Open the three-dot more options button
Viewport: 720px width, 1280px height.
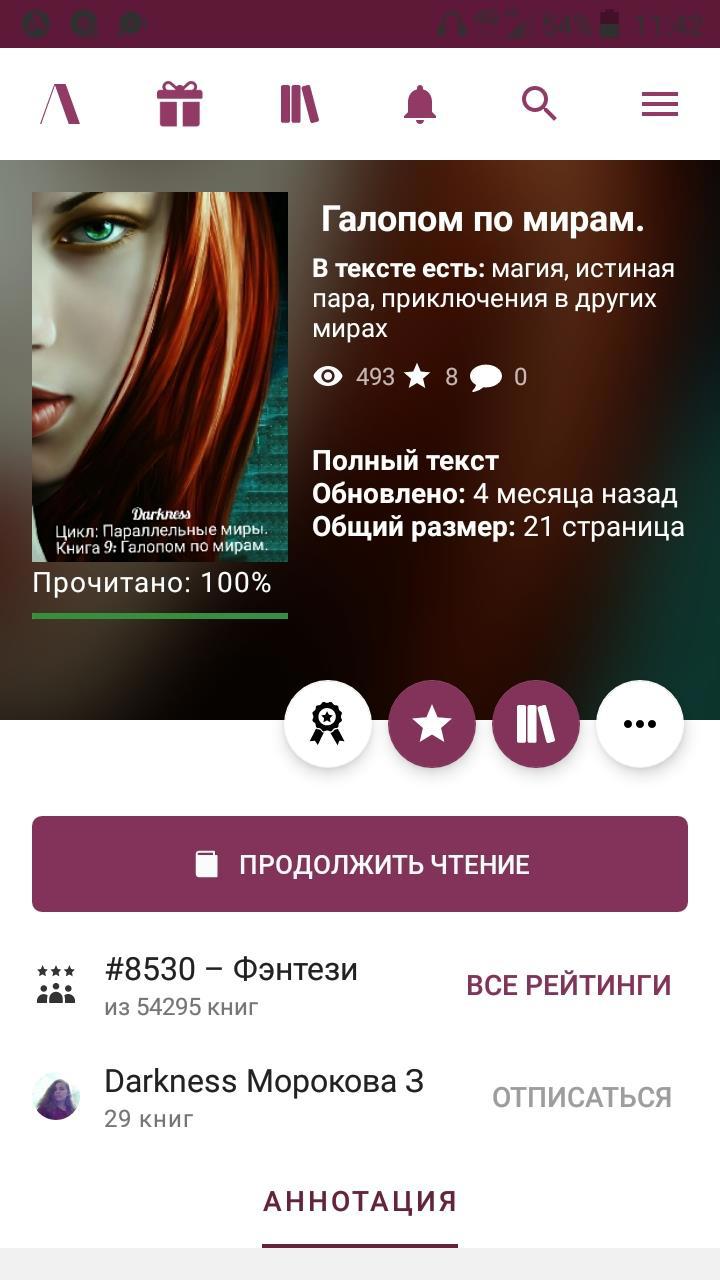tap(640, 724)
